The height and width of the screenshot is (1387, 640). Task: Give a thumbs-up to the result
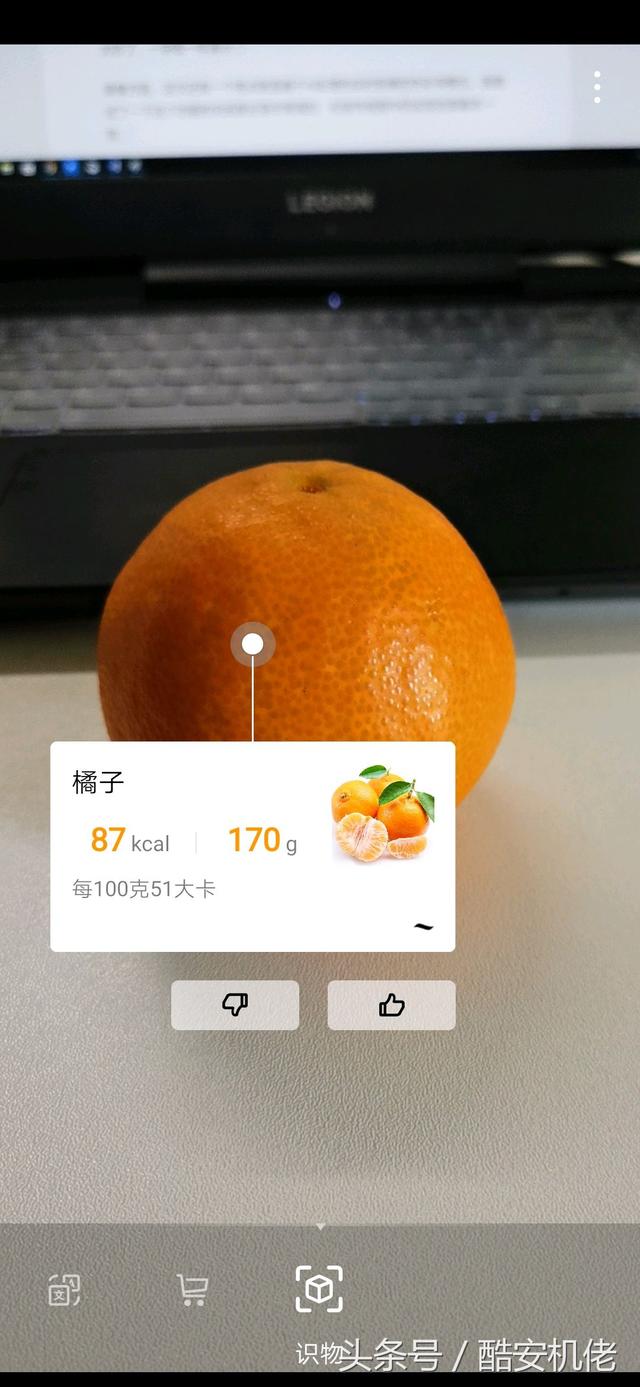(x=391, y=1005)
